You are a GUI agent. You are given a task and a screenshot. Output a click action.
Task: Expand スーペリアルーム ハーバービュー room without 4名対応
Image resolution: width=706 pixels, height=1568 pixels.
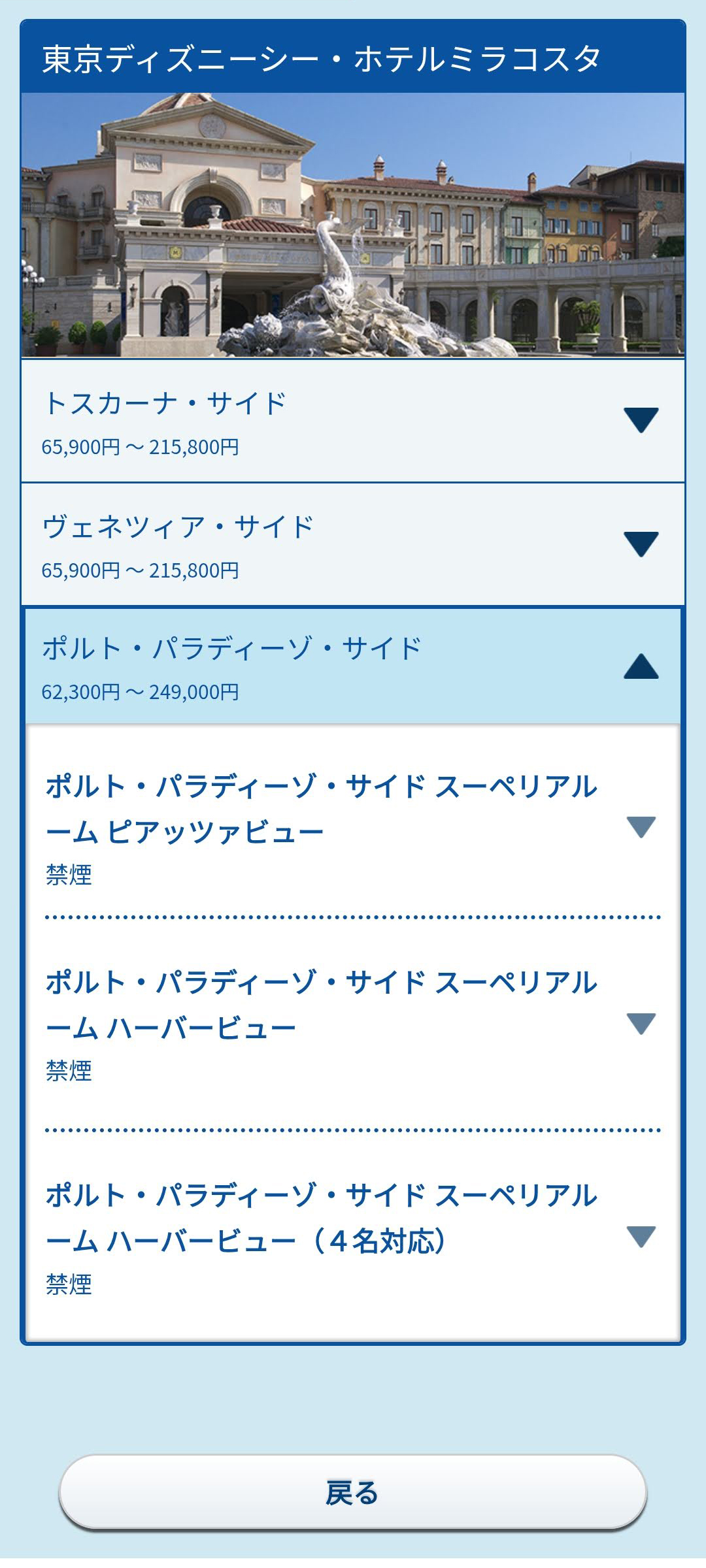pos(640,1023)
